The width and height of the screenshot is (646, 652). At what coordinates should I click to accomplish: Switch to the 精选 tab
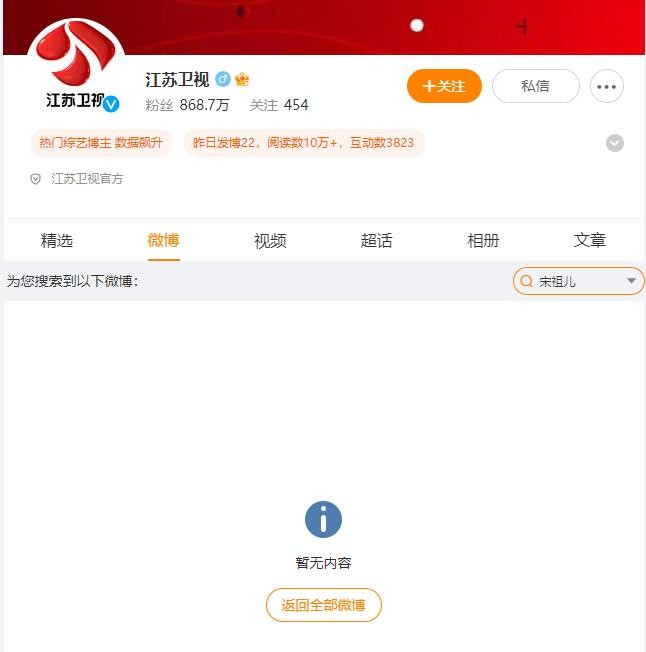click(x=57, y=240)
